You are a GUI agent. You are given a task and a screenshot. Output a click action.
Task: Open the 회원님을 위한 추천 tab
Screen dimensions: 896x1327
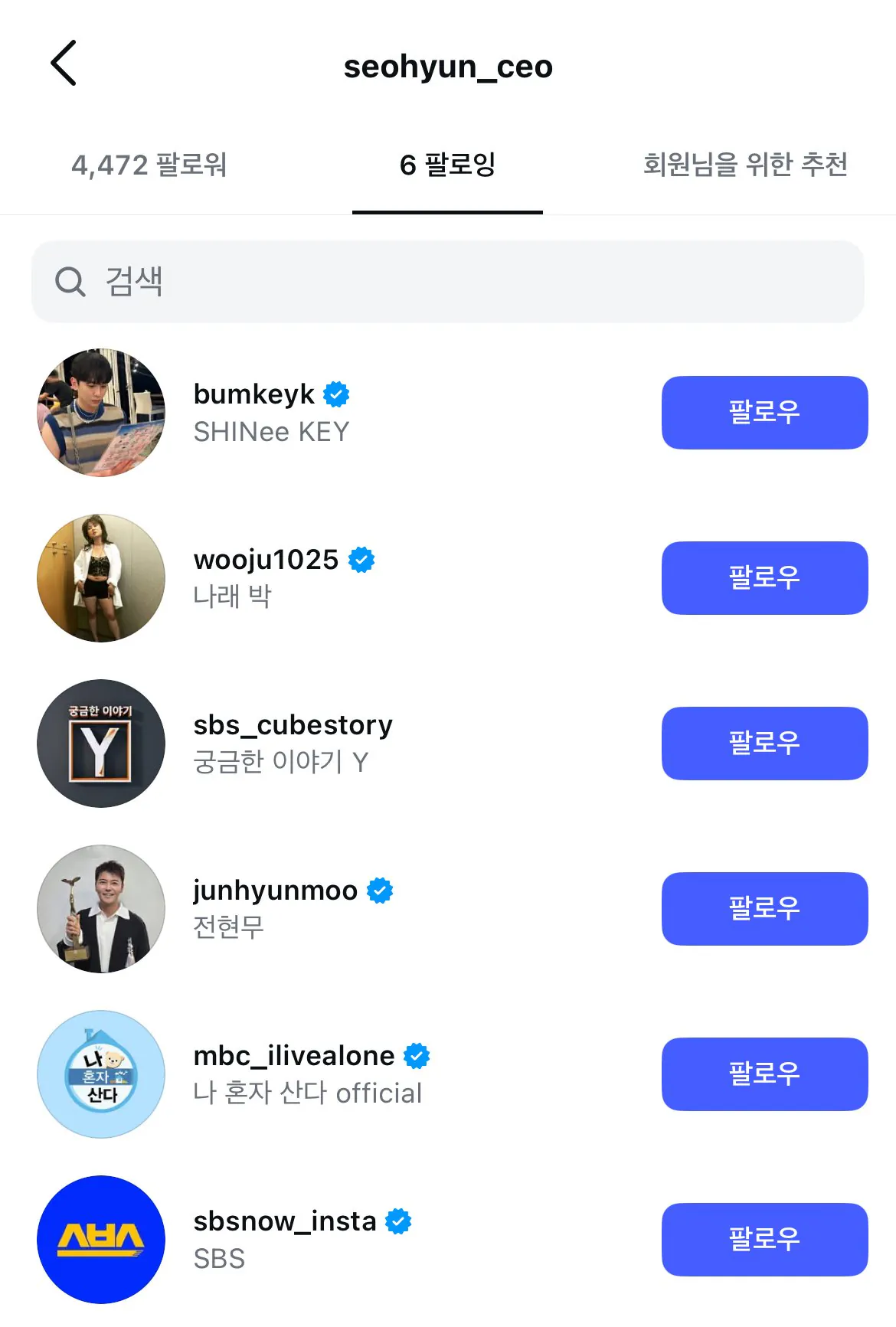click(744, 165)
